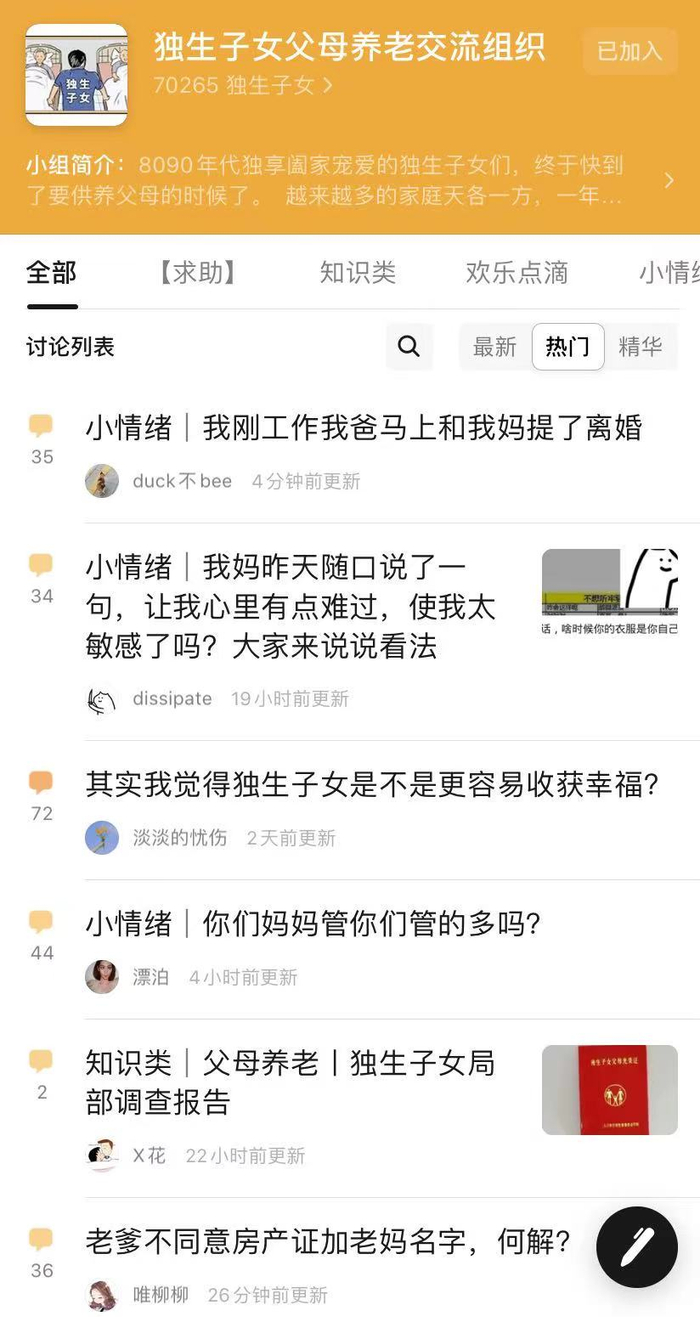Open post 我刚工作我爸马上和我妈提了离婚
Screen dimensions: 700x1317
(363, 428)
